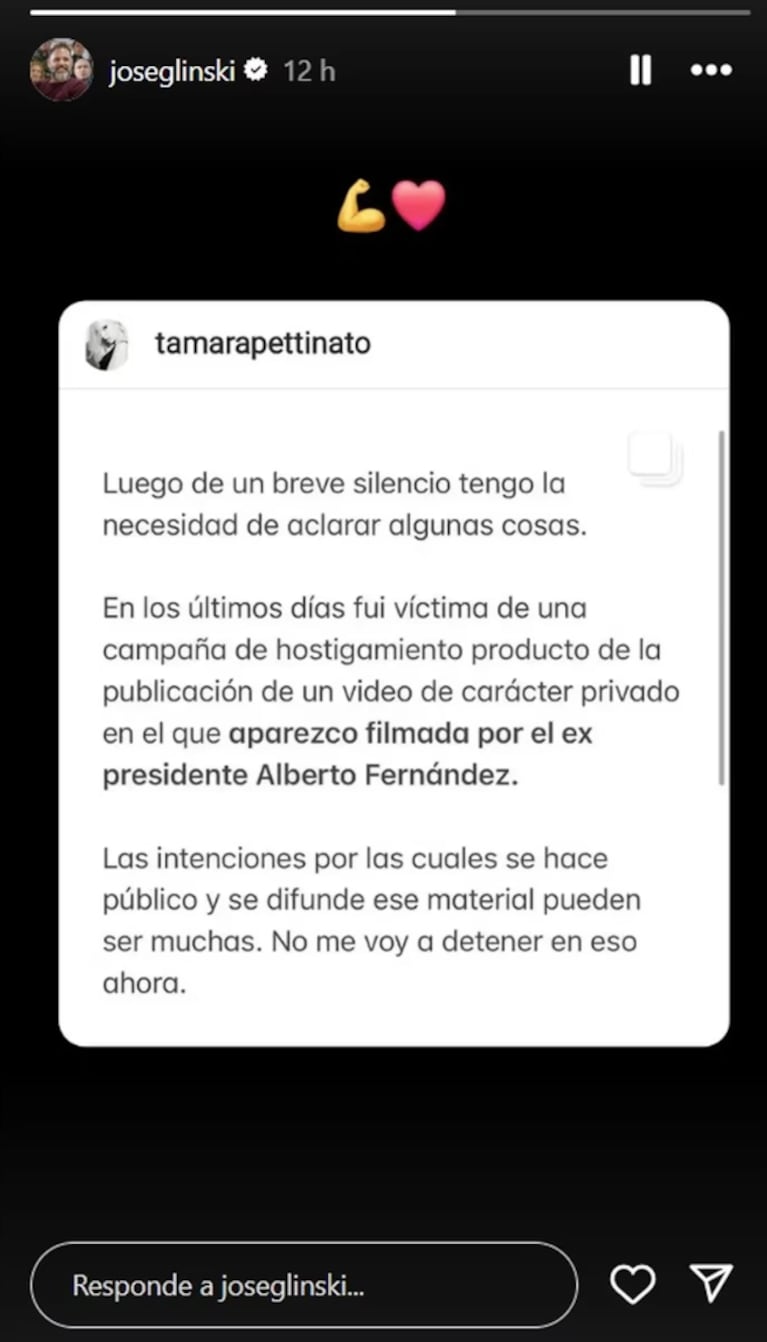The image size is (767, 1342).
Task: Open the three-dot story options menu
Action: click(711, 70)
